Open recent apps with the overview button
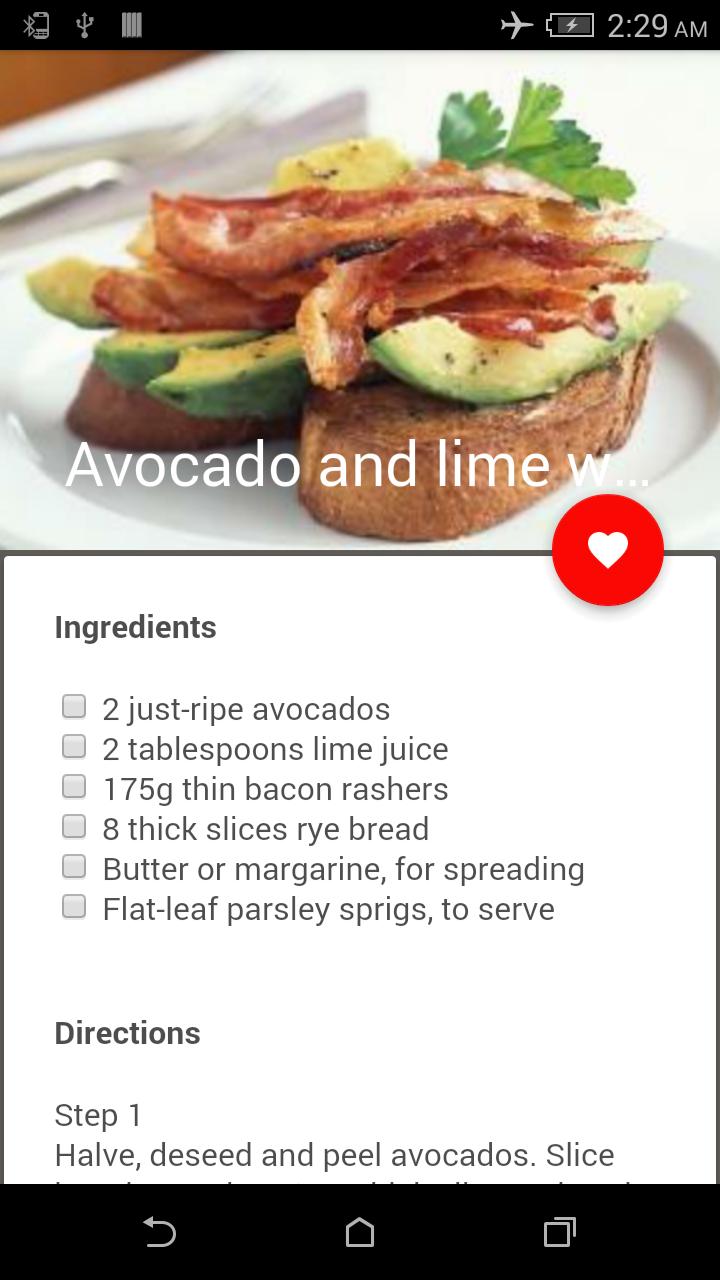The height and width of the screenshot is (1280, 720). [x=560, y=1234]
